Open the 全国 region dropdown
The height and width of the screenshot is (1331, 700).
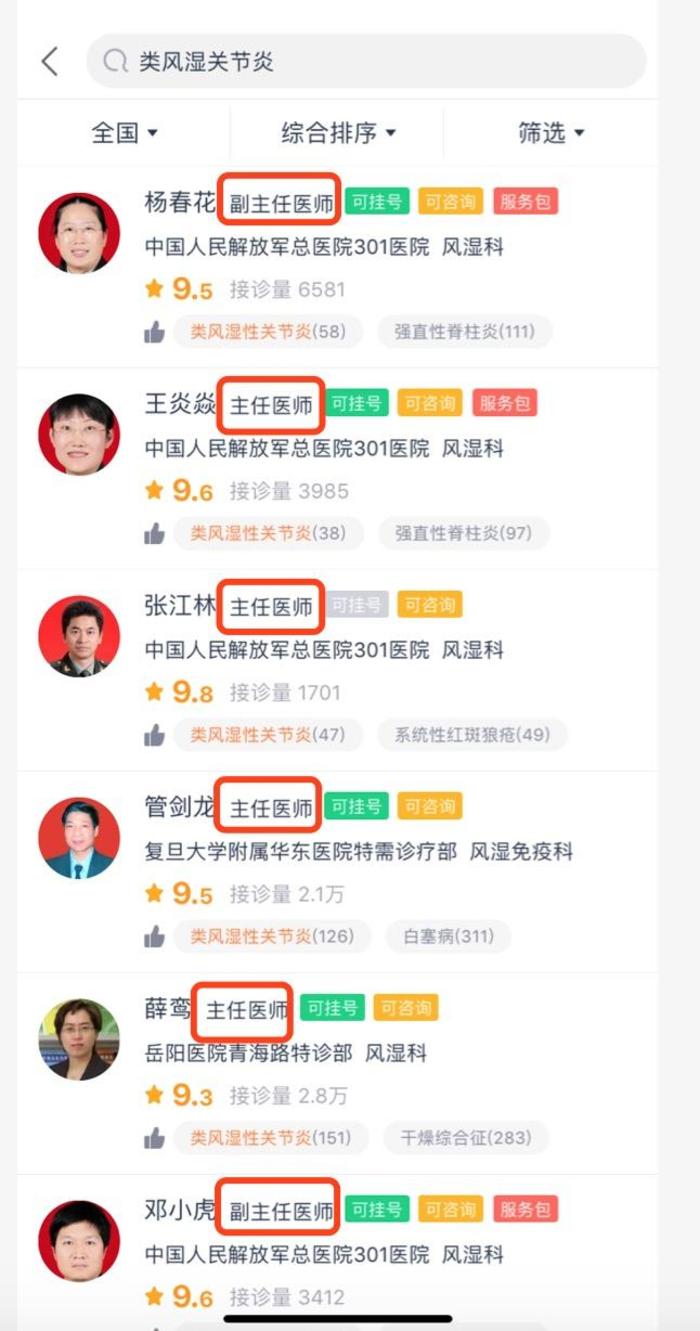(124, 133)
